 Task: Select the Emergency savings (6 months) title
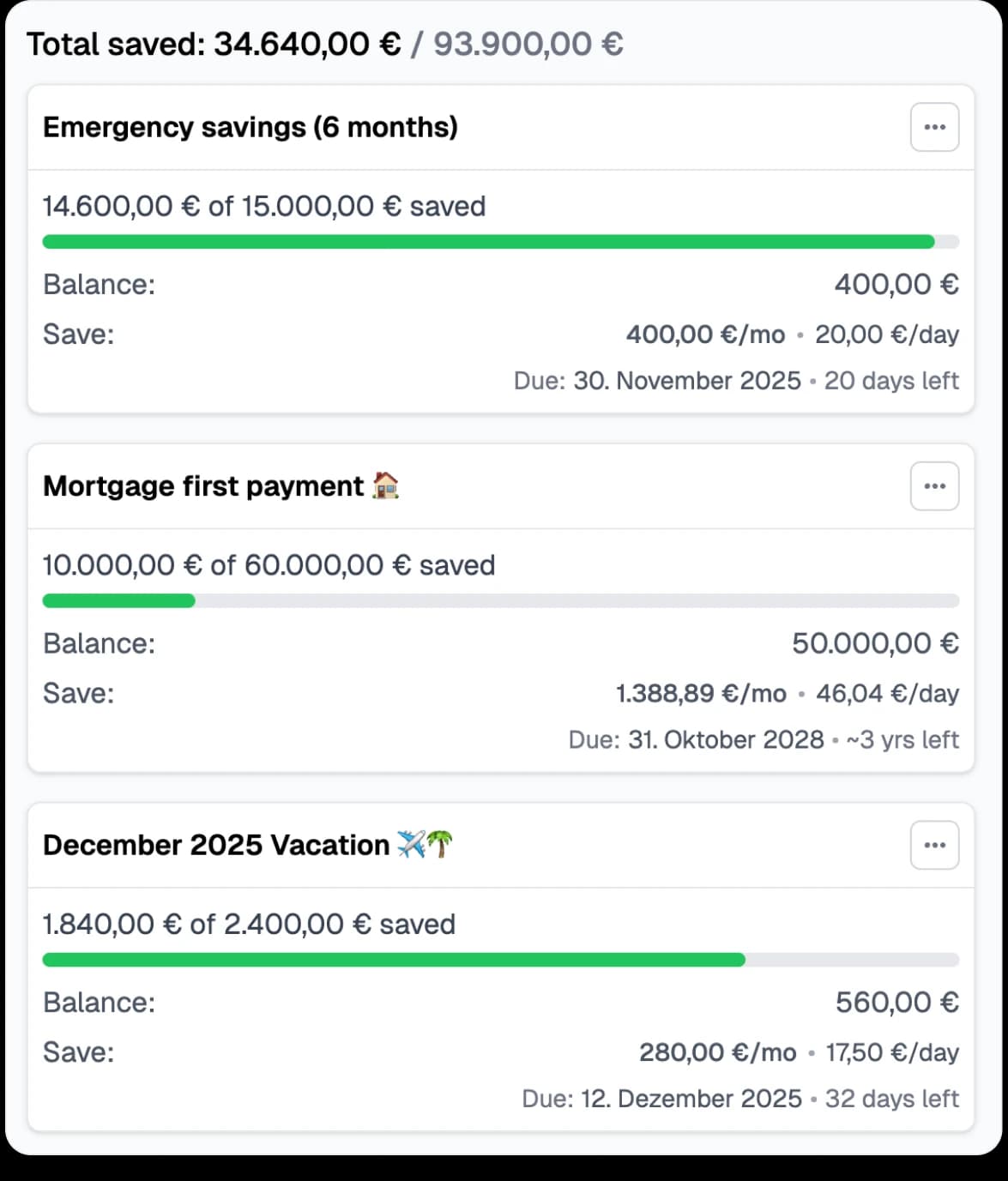point(250,126)
